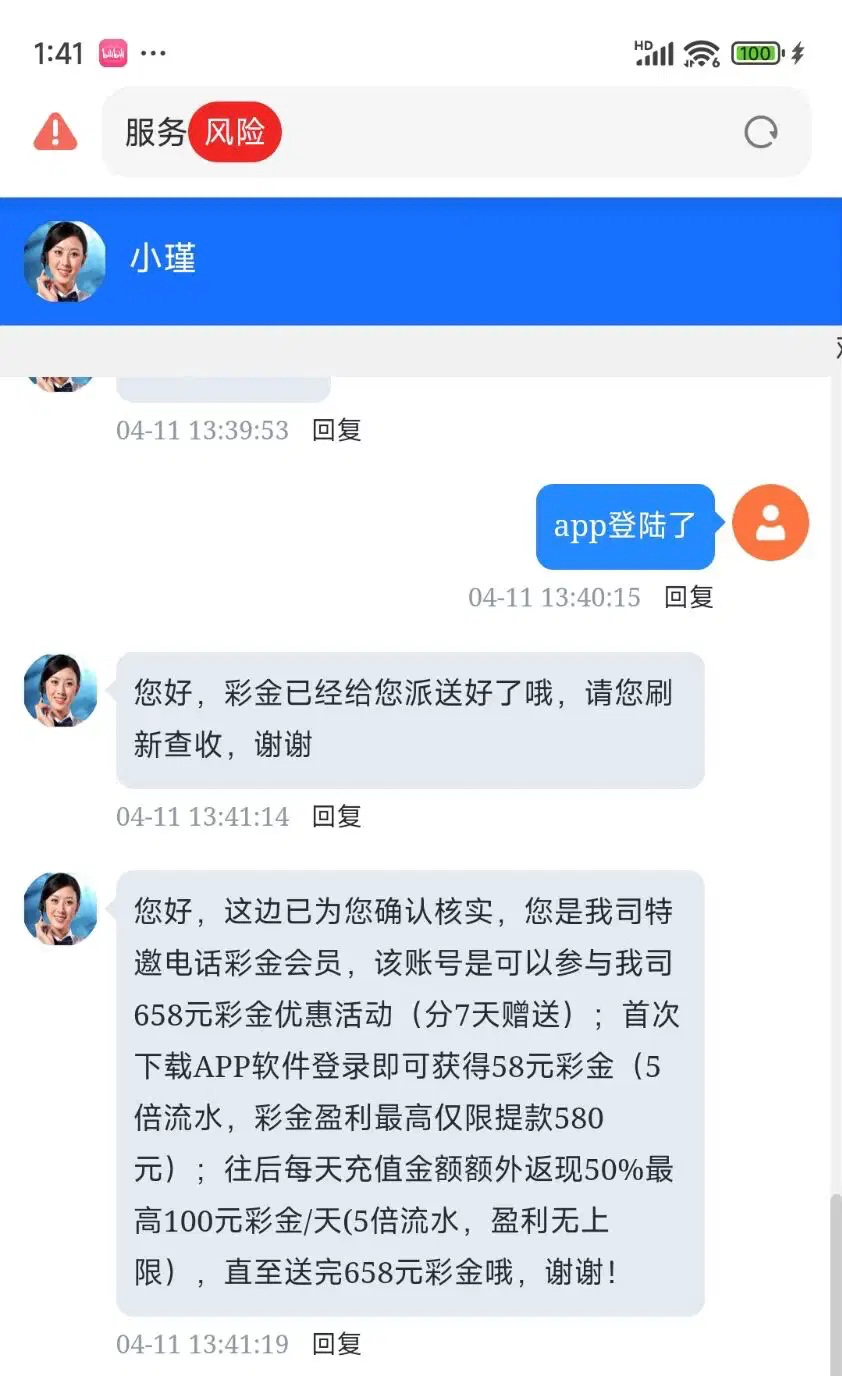Tap 回复 under the 彩金已经给您派送好了 message
842x1376 pixels.
point(336,816)
